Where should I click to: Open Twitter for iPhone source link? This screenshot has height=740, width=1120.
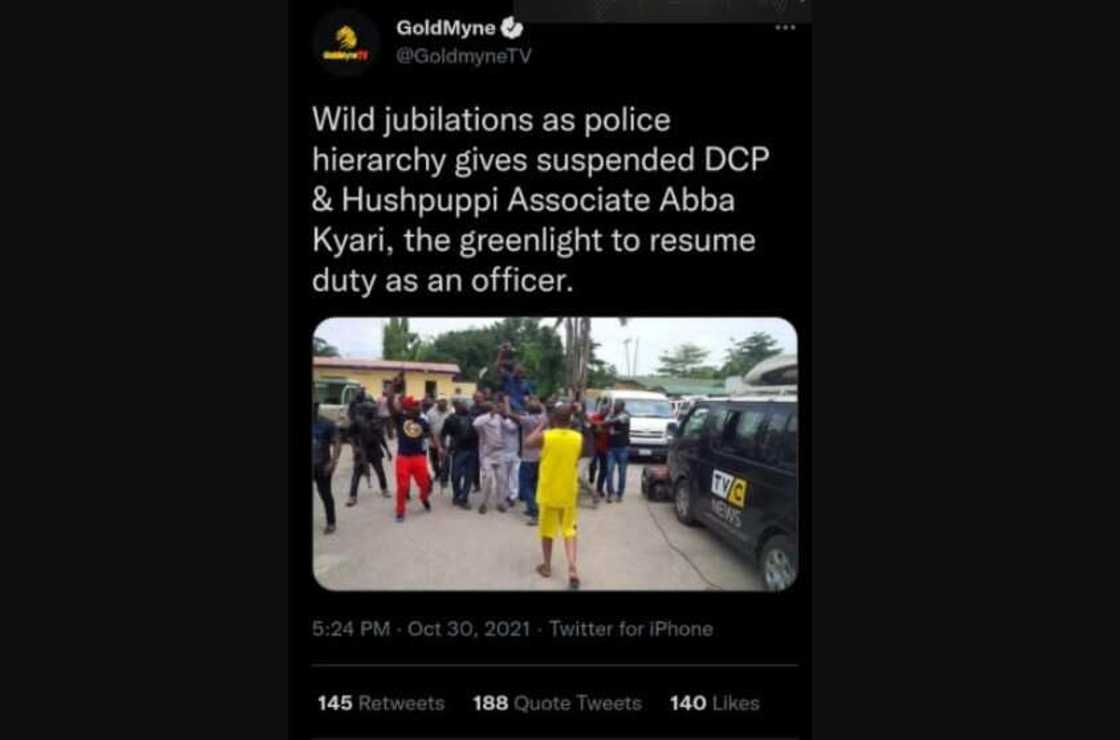(631, 629)
